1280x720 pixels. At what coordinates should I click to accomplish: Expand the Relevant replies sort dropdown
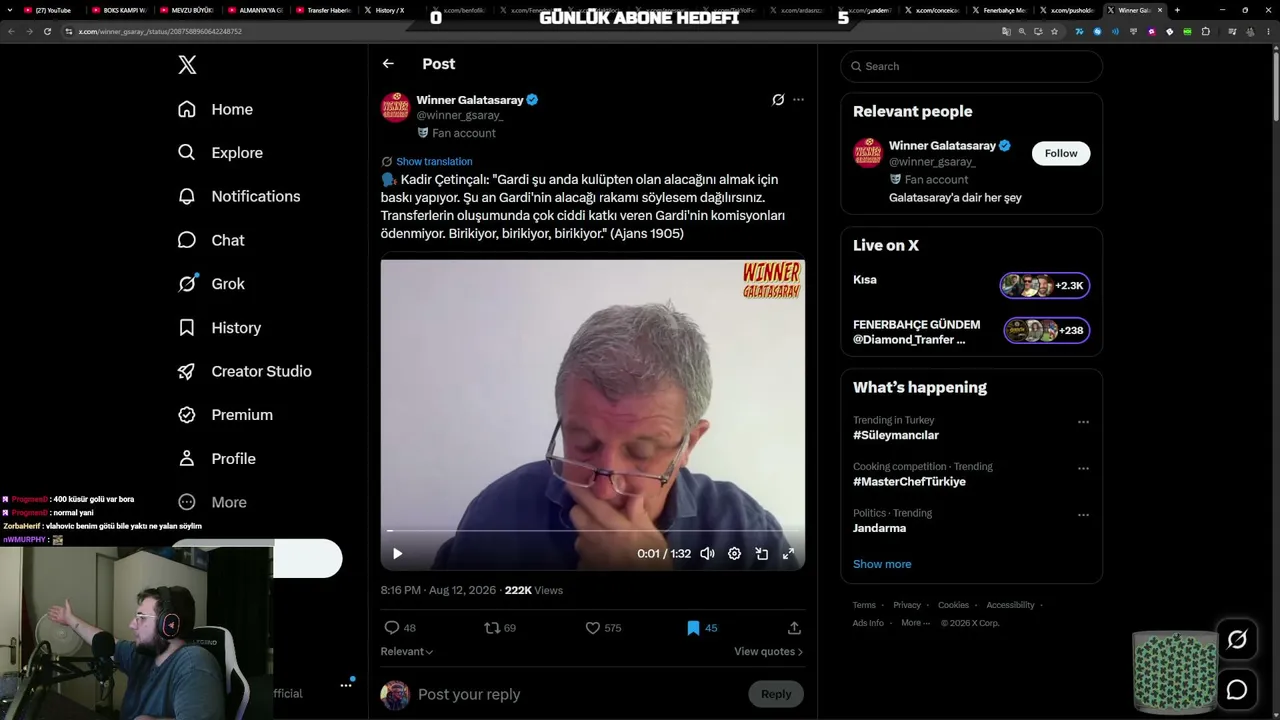407,652
